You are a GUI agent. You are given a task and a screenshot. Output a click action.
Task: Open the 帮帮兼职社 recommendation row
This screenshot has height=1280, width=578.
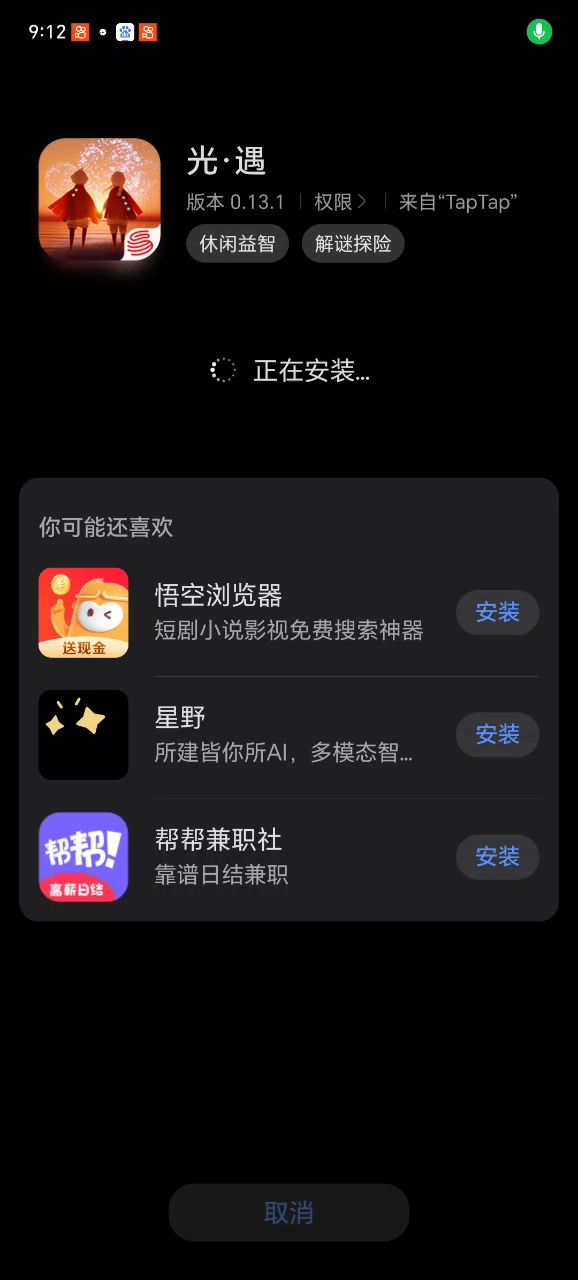[x=289, y=857]
